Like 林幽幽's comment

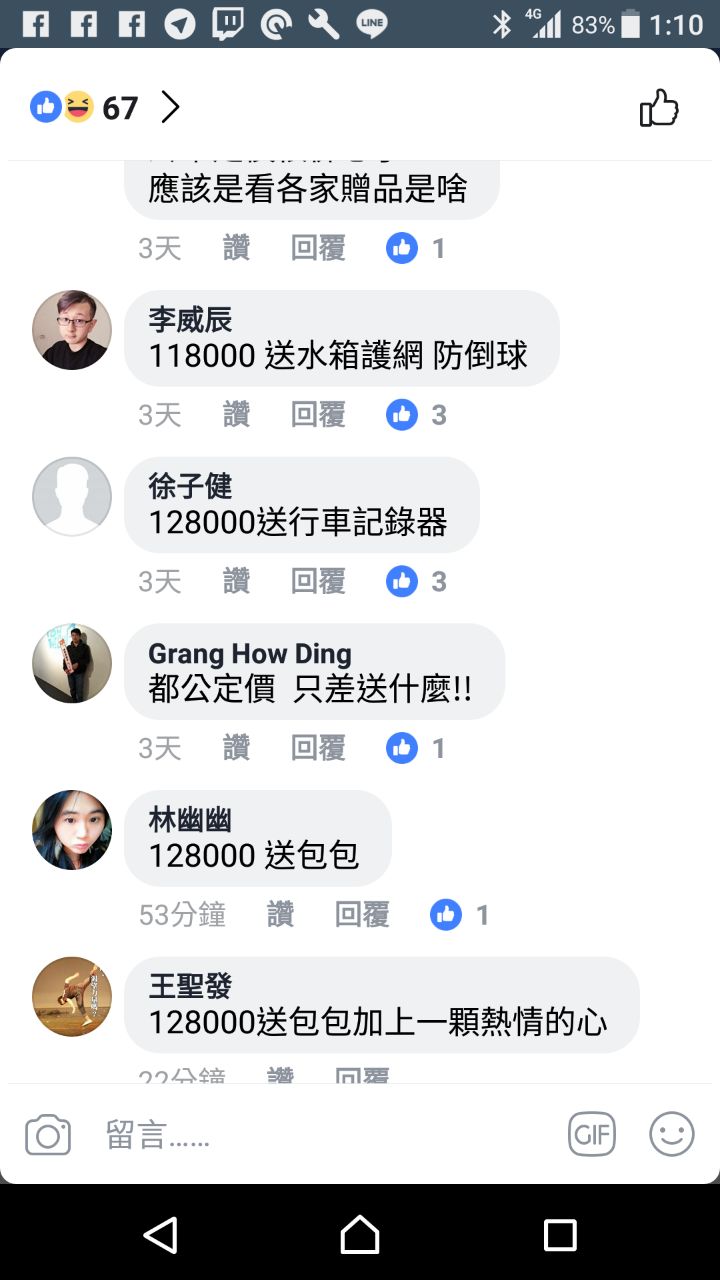pyautogui.click(x=280, y=914)
